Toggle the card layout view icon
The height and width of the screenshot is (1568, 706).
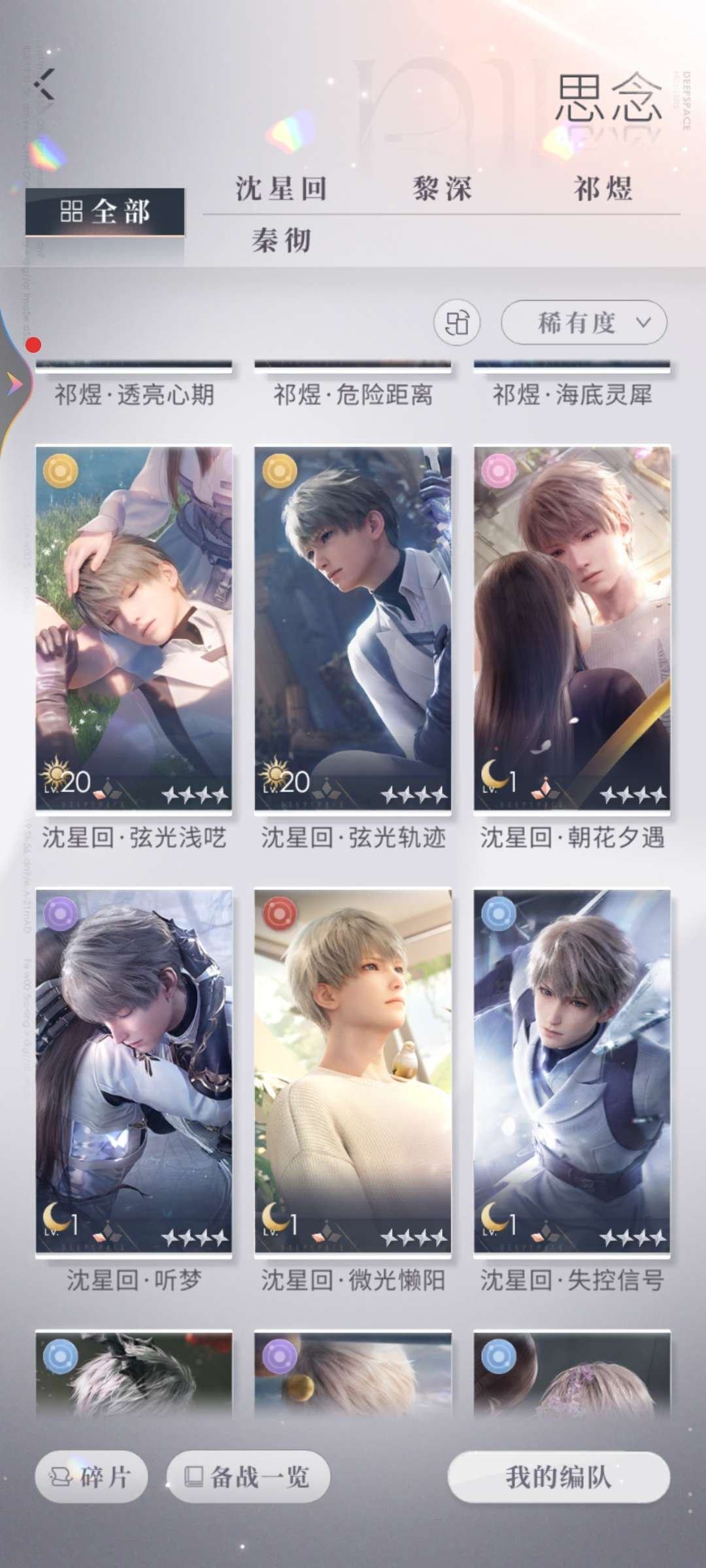click(x=457, y=322)
